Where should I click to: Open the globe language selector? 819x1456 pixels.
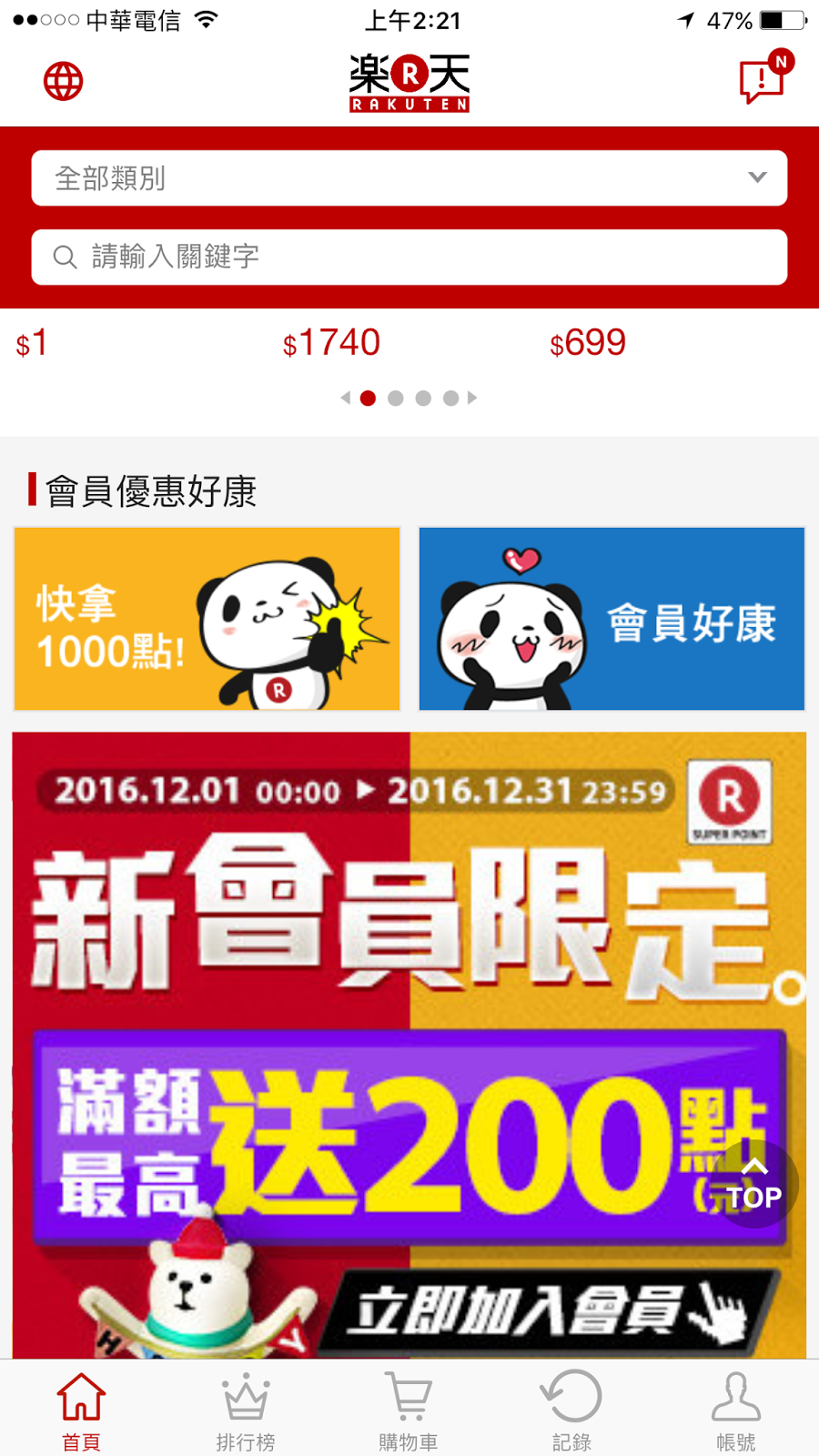coord(64,82)
